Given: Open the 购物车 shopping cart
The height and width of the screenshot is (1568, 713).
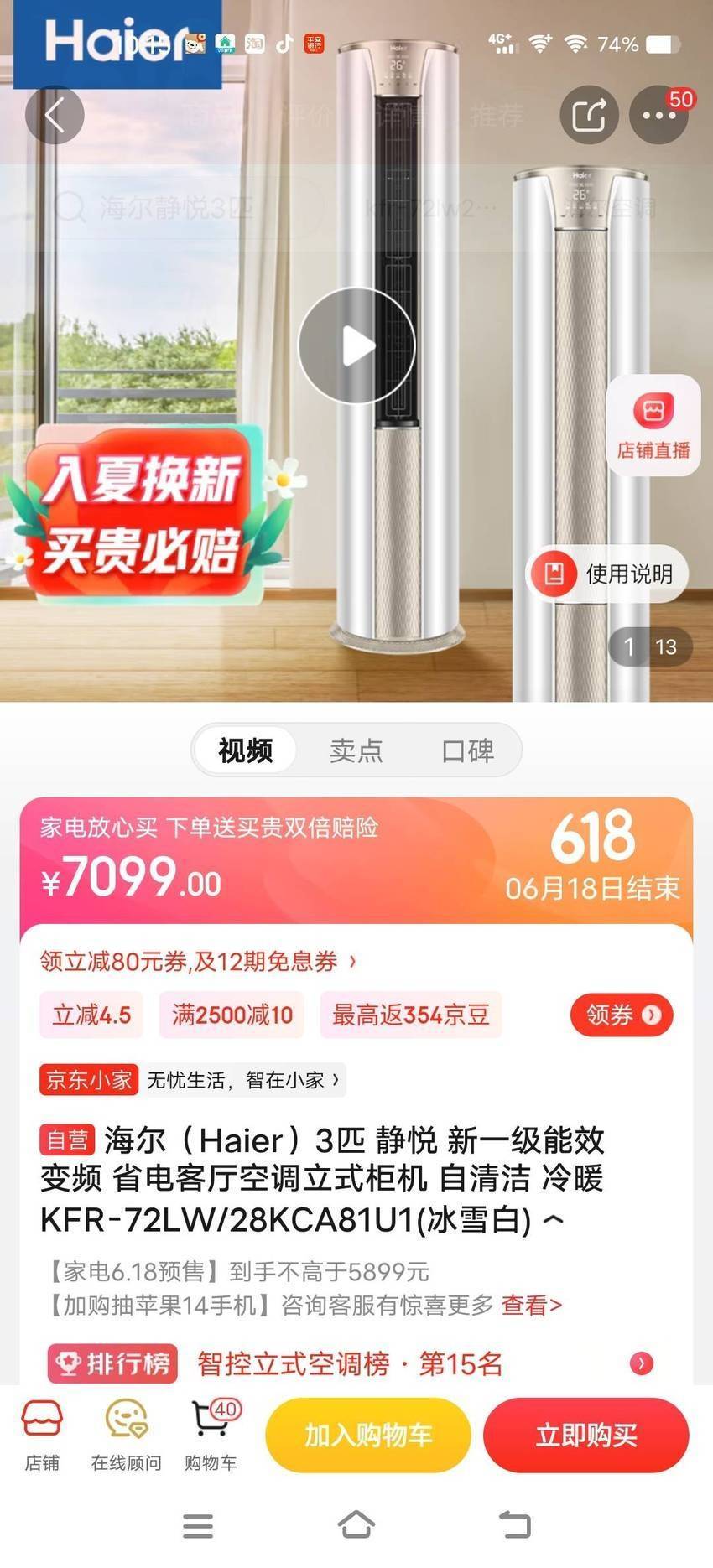Looking at the screenshot, I should click(211, 1435).
